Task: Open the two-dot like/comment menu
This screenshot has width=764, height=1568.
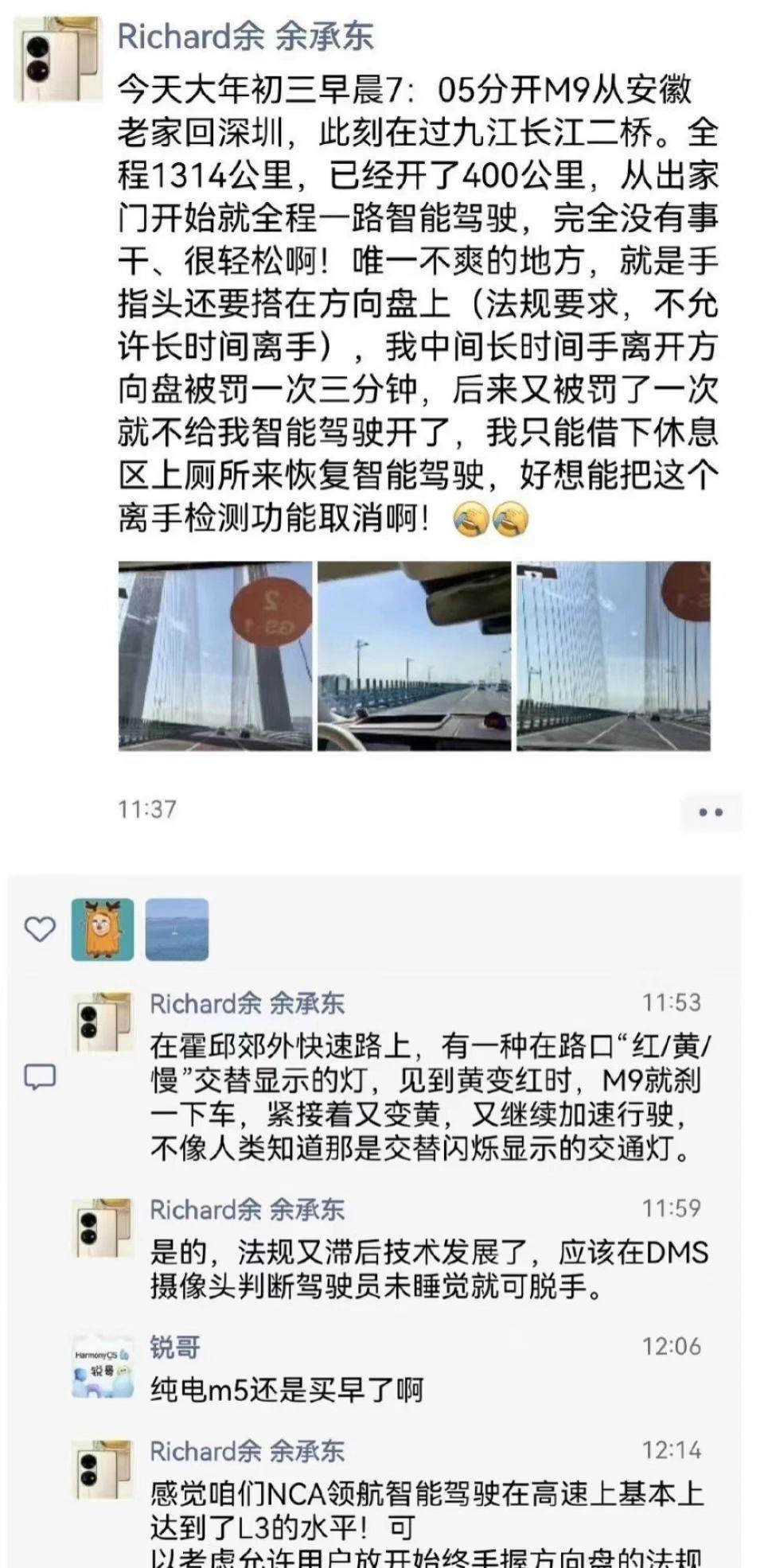Action: 710,812
